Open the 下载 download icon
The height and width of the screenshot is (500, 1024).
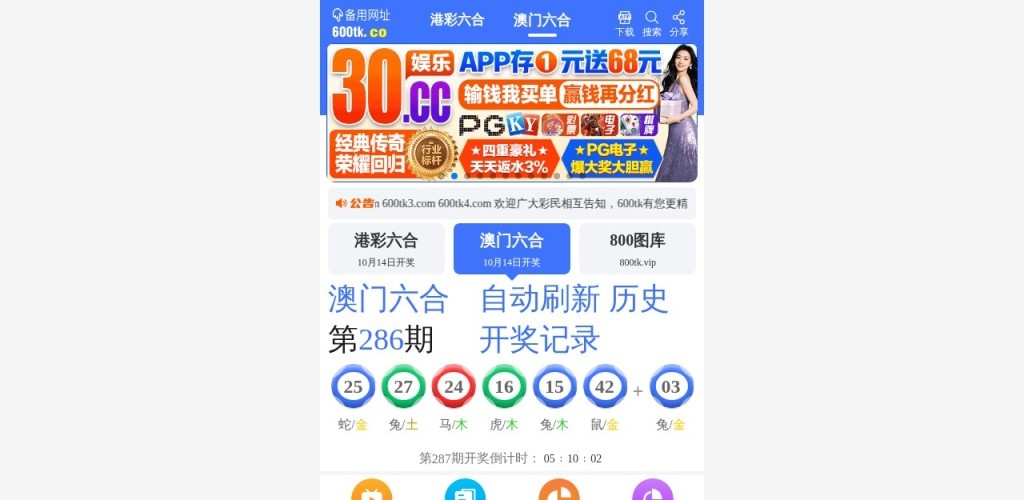click(624, 23)
